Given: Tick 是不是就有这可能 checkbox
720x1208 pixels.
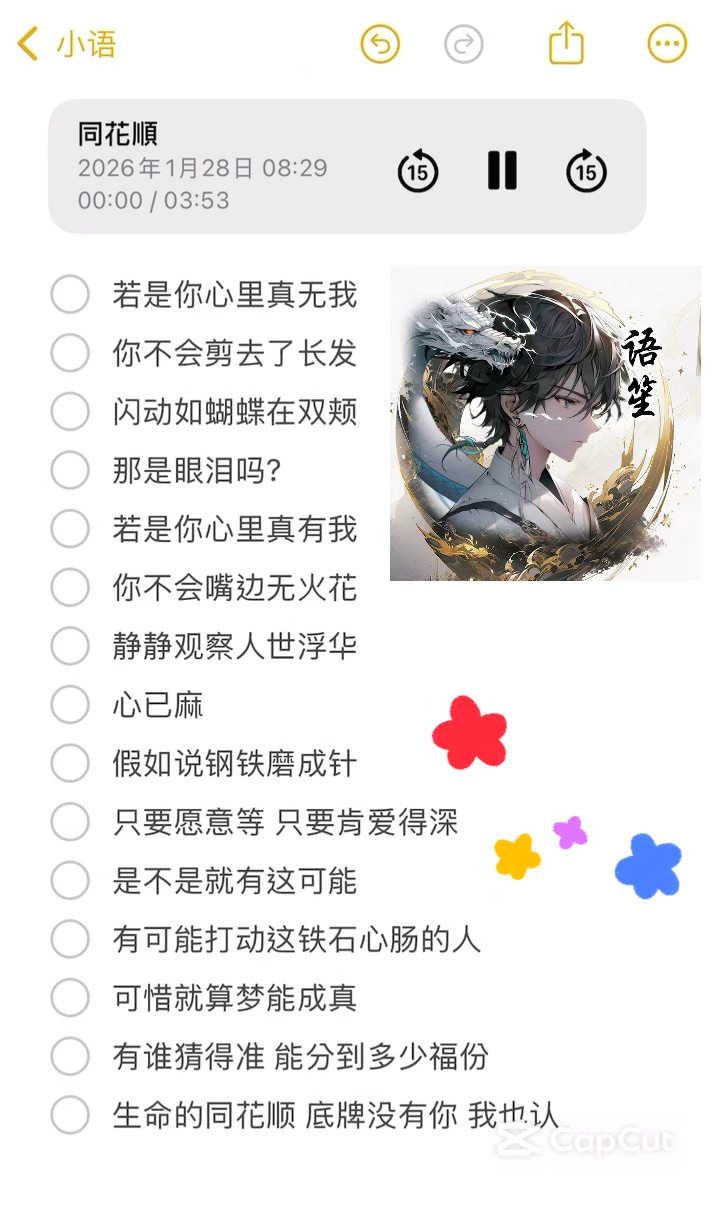Looking at the screenshot, I should (x=70, y=881).
